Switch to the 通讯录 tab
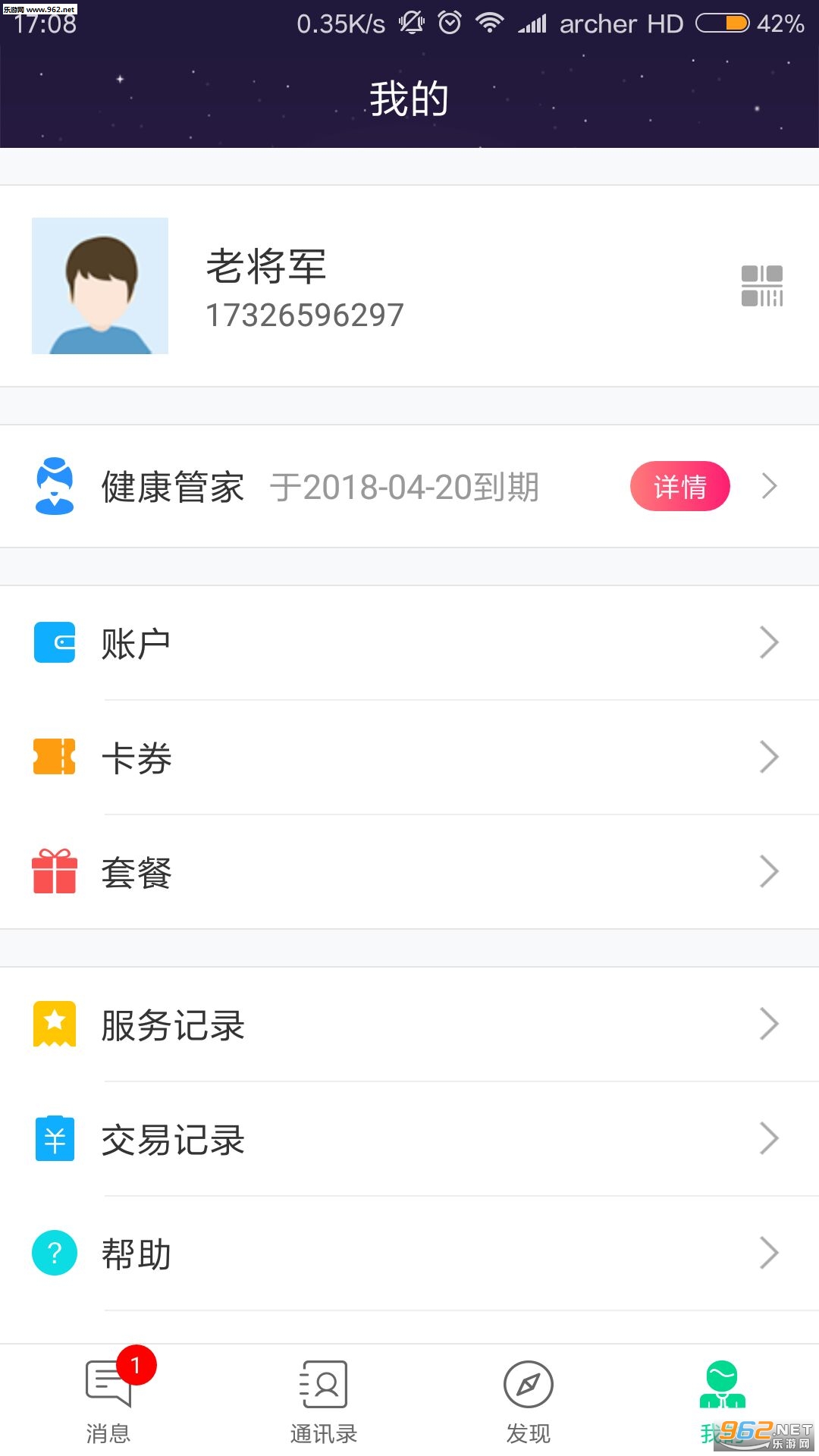Viewport: 819px width, 1456px height. [x=324, y=1400]
